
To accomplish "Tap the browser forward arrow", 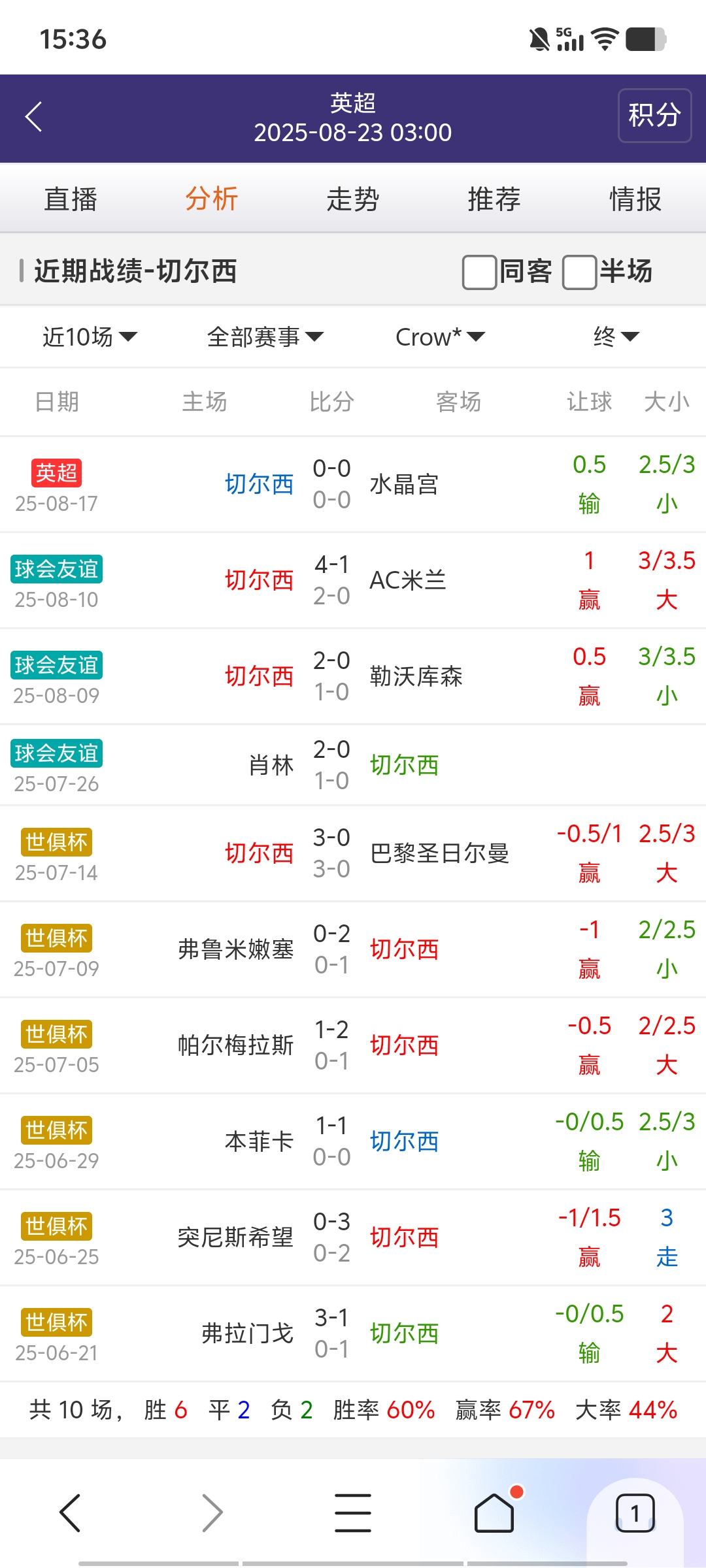I will pyautogui.click(x=212, y=1512).
